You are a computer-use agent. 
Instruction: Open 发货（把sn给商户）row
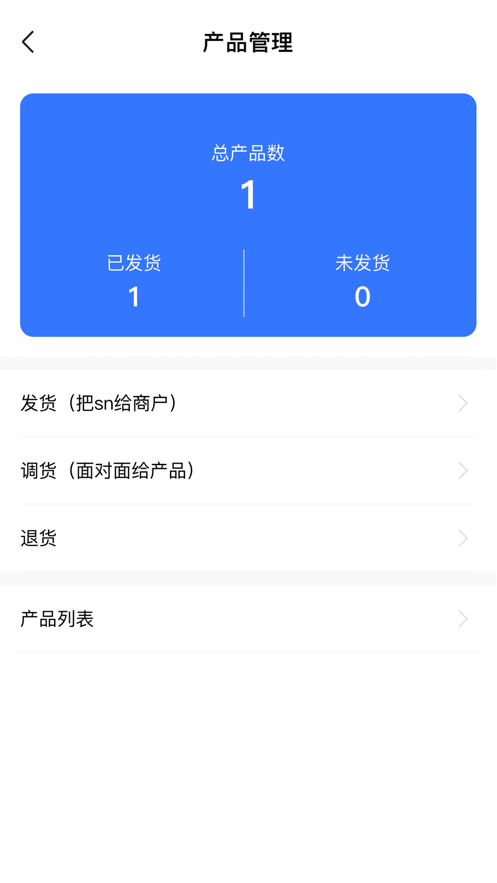coord(248,403)
